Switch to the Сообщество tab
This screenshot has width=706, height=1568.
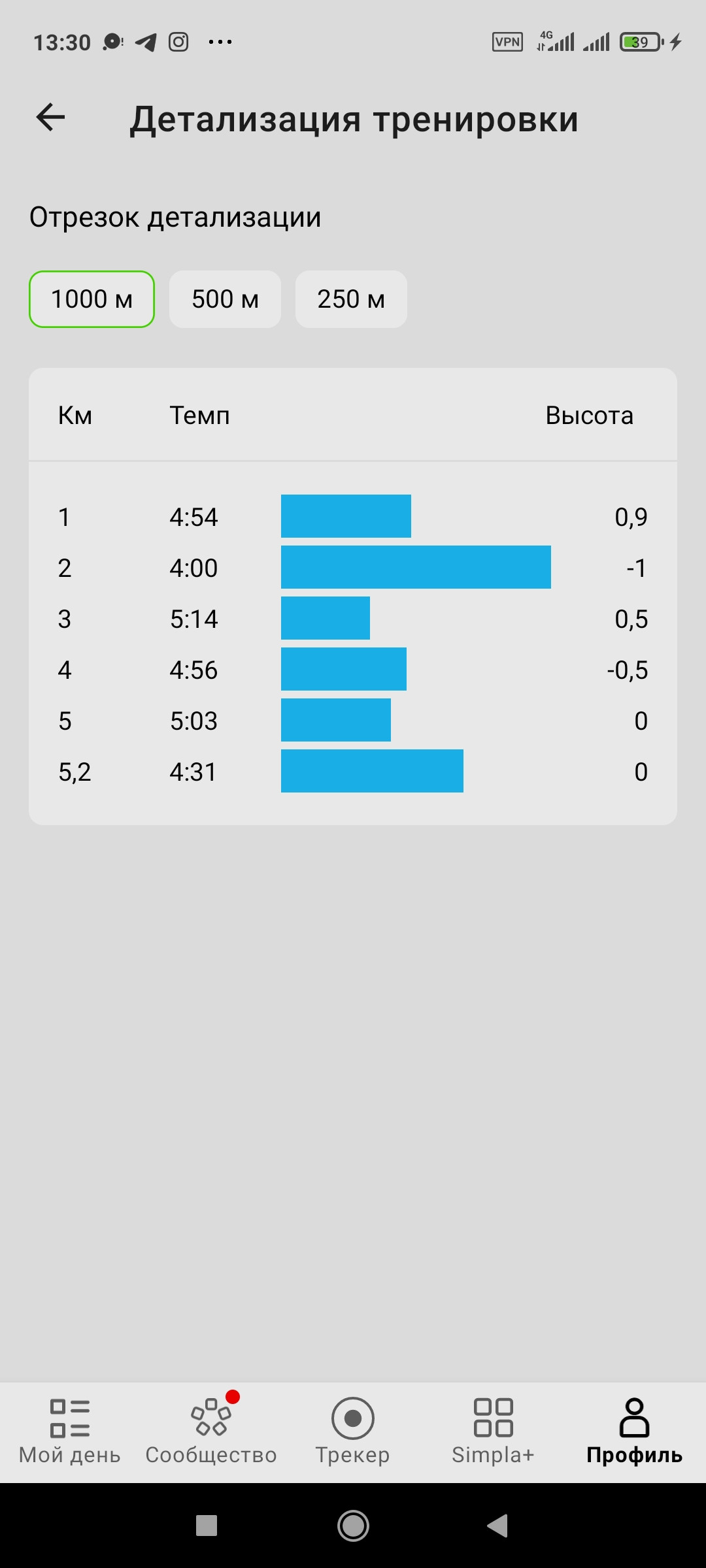211,1431
